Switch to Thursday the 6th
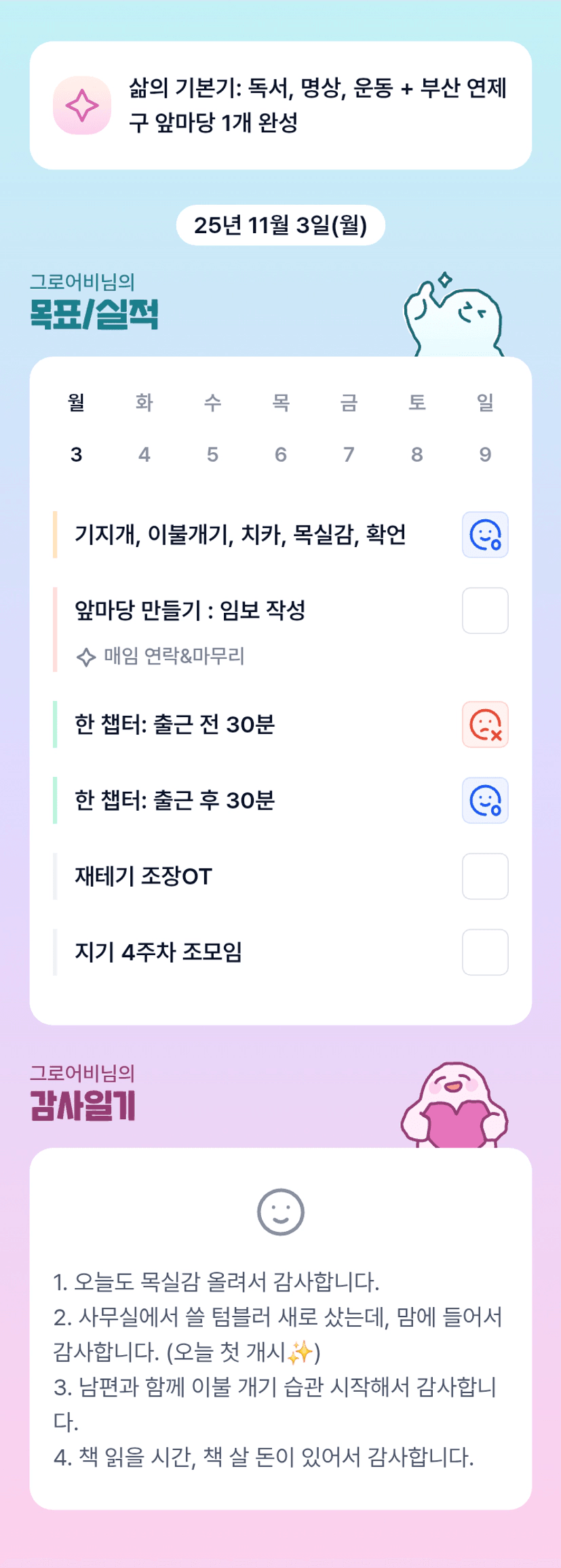The height and width of the screenshot is (1568, 561). pos(281,428)
